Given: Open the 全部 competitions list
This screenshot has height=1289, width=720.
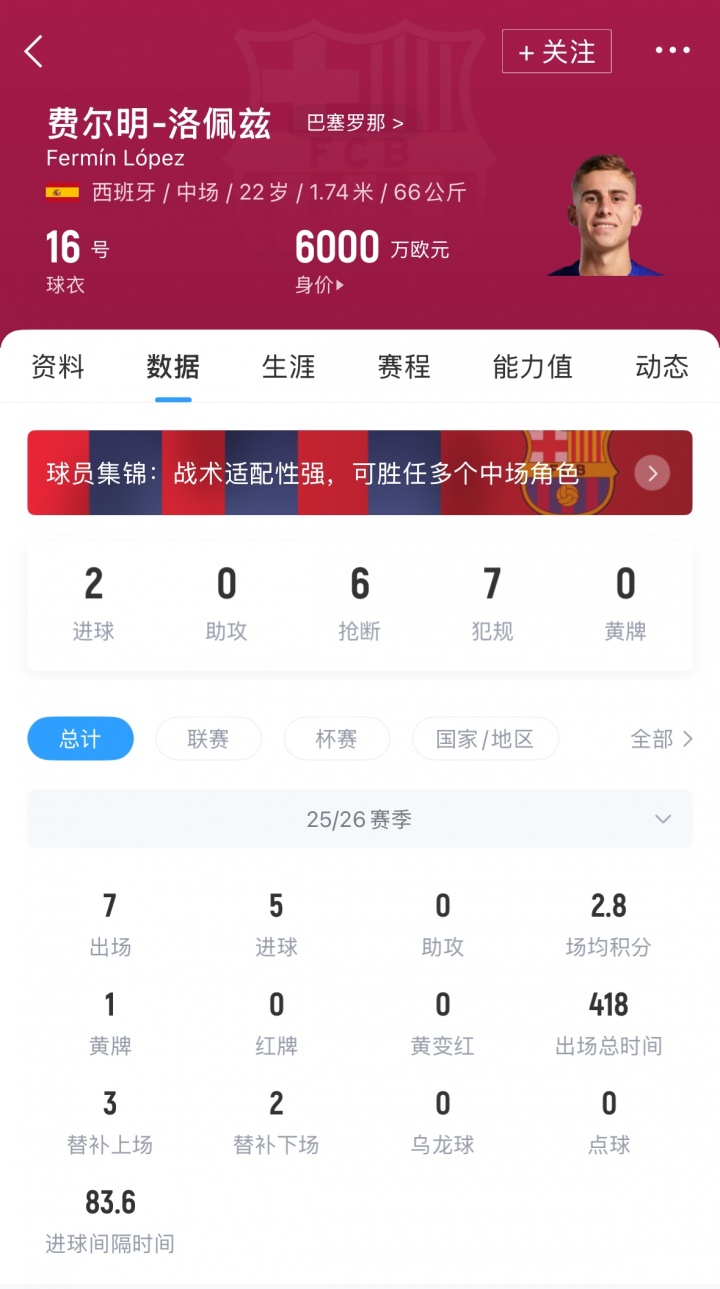Looking at the screenshot, I should click(x=661, y=739).
